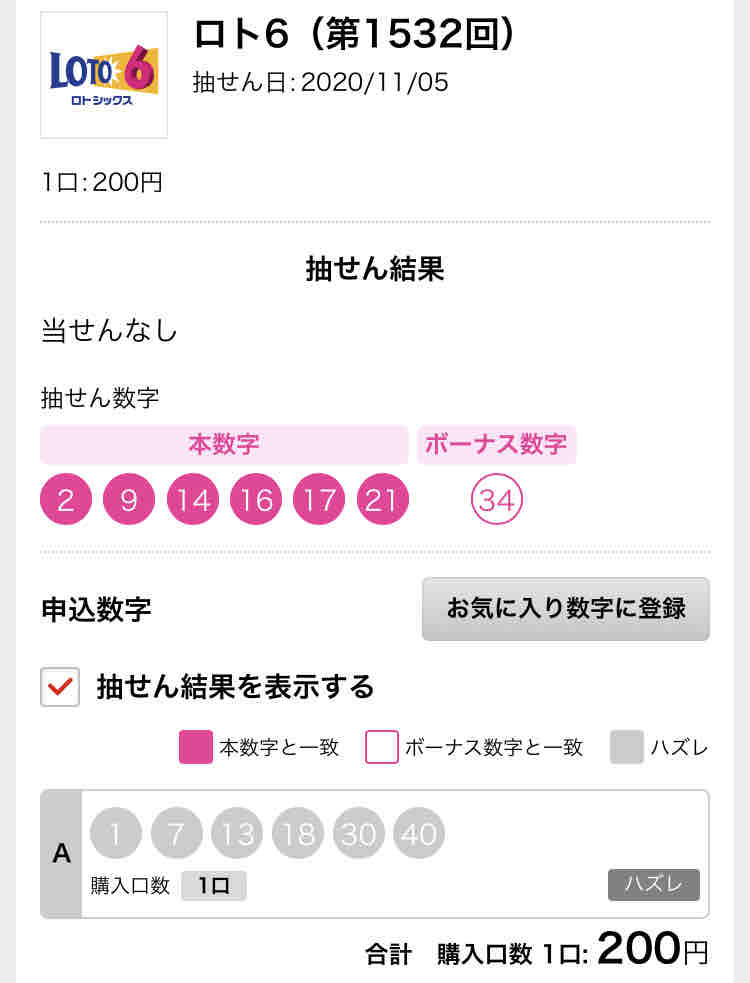Click the ハズレ result badge in row A

pyautogui.click(x=653, y=884)
